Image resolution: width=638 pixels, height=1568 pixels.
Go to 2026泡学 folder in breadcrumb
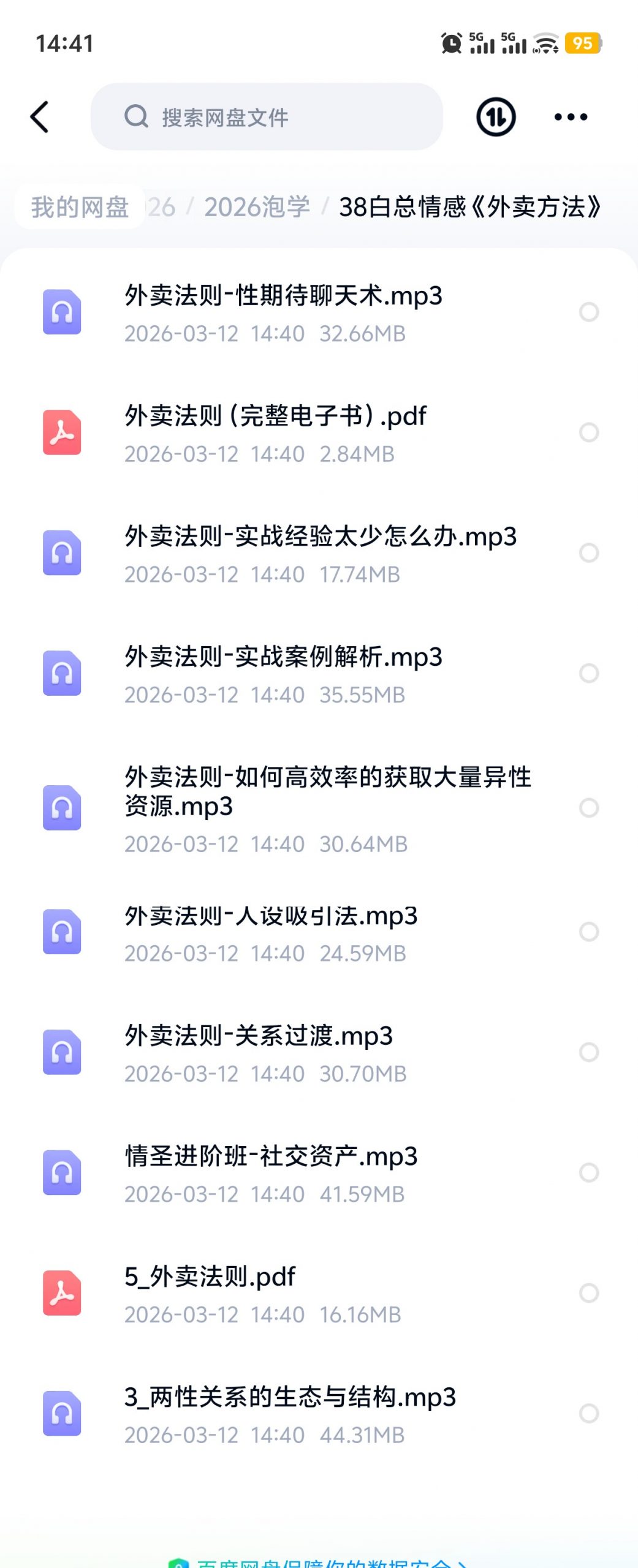coord(257,207)
